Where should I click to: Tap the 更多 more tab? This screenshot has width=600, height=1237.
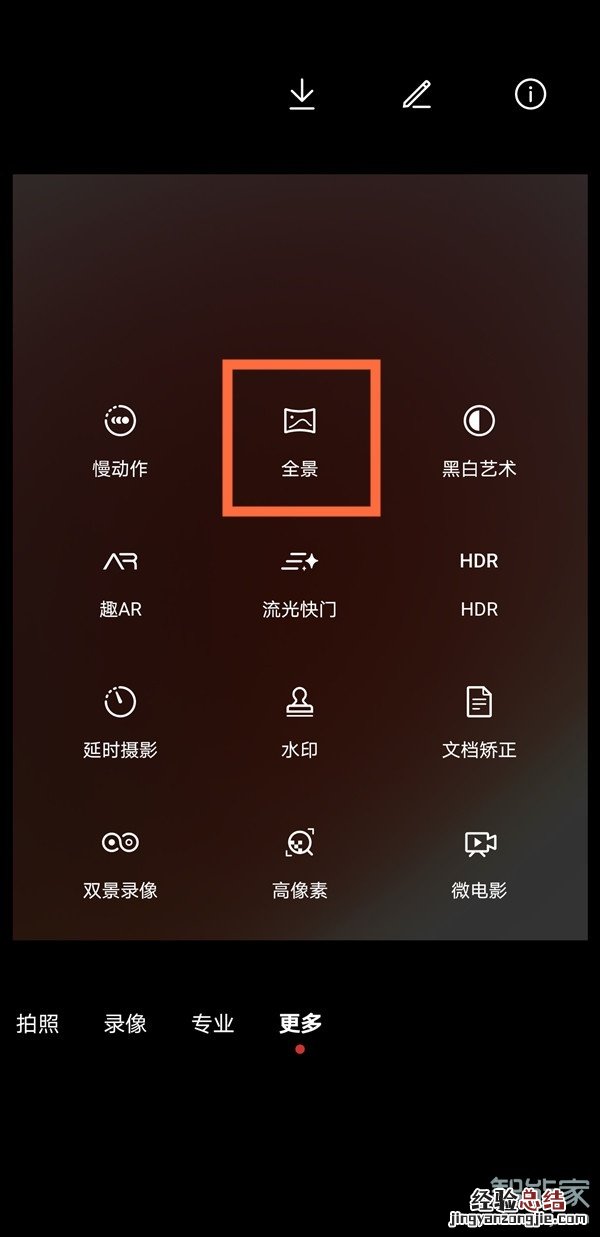300,1023
